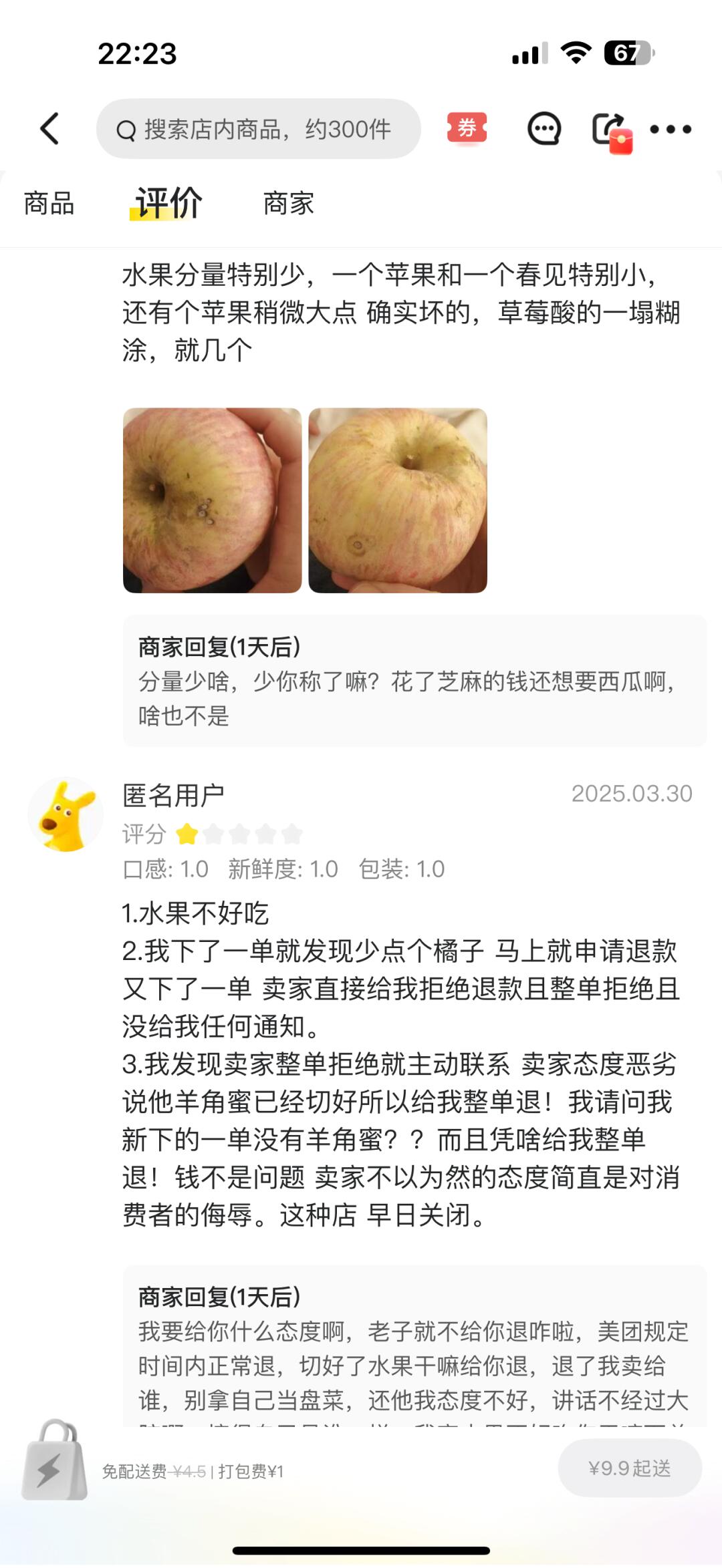Switch to the 商品 tab

[x=49, y=204]
